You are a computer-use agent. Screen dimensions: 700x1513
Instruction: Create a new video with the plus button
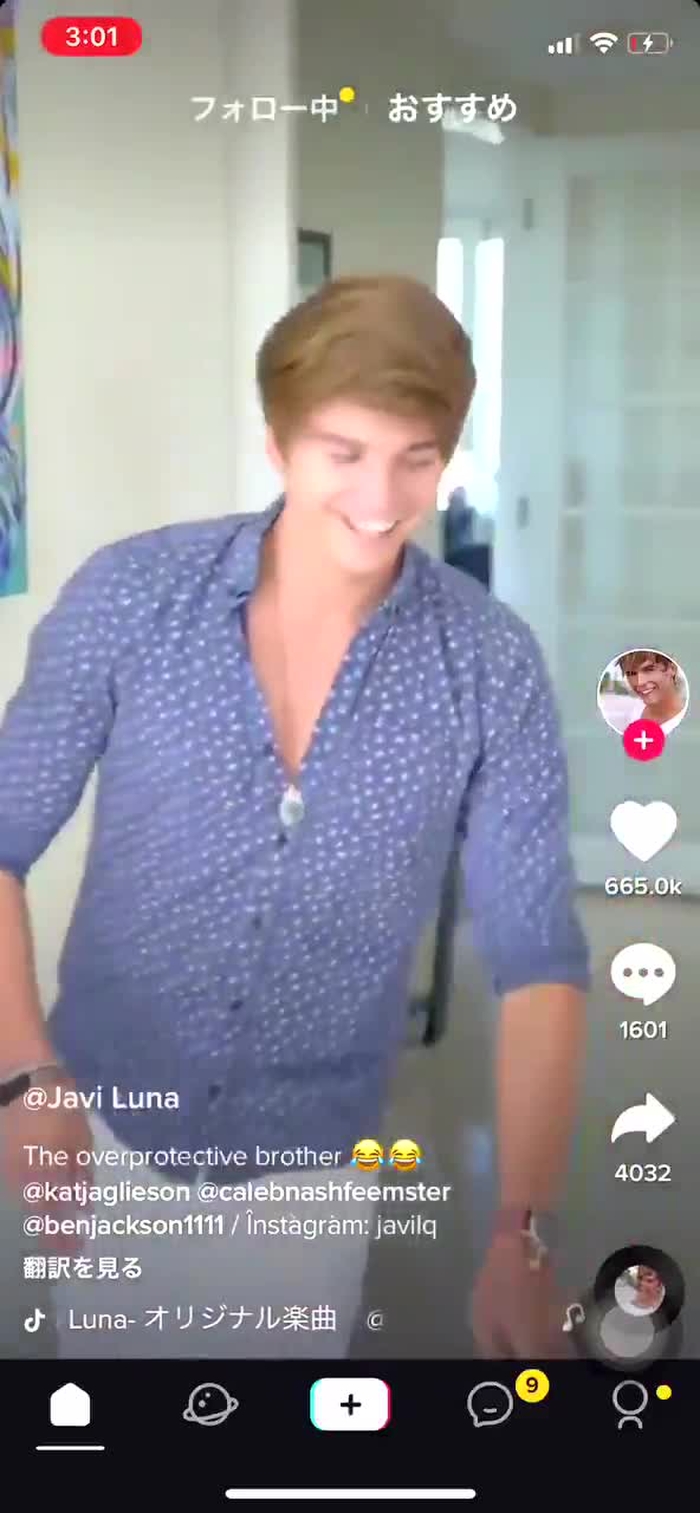tap(350, 1405)
